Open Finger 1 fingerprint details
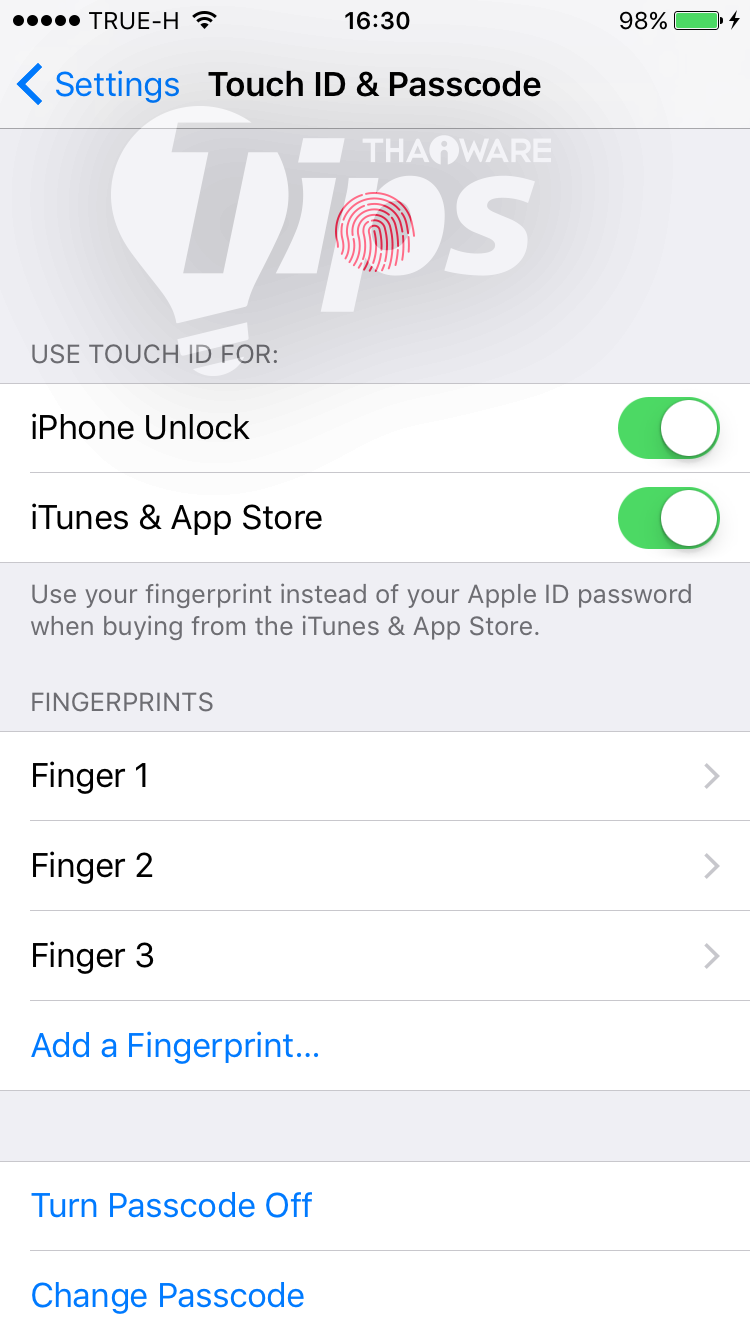This screenshot has width=750, height=1334. click(375, 776)
